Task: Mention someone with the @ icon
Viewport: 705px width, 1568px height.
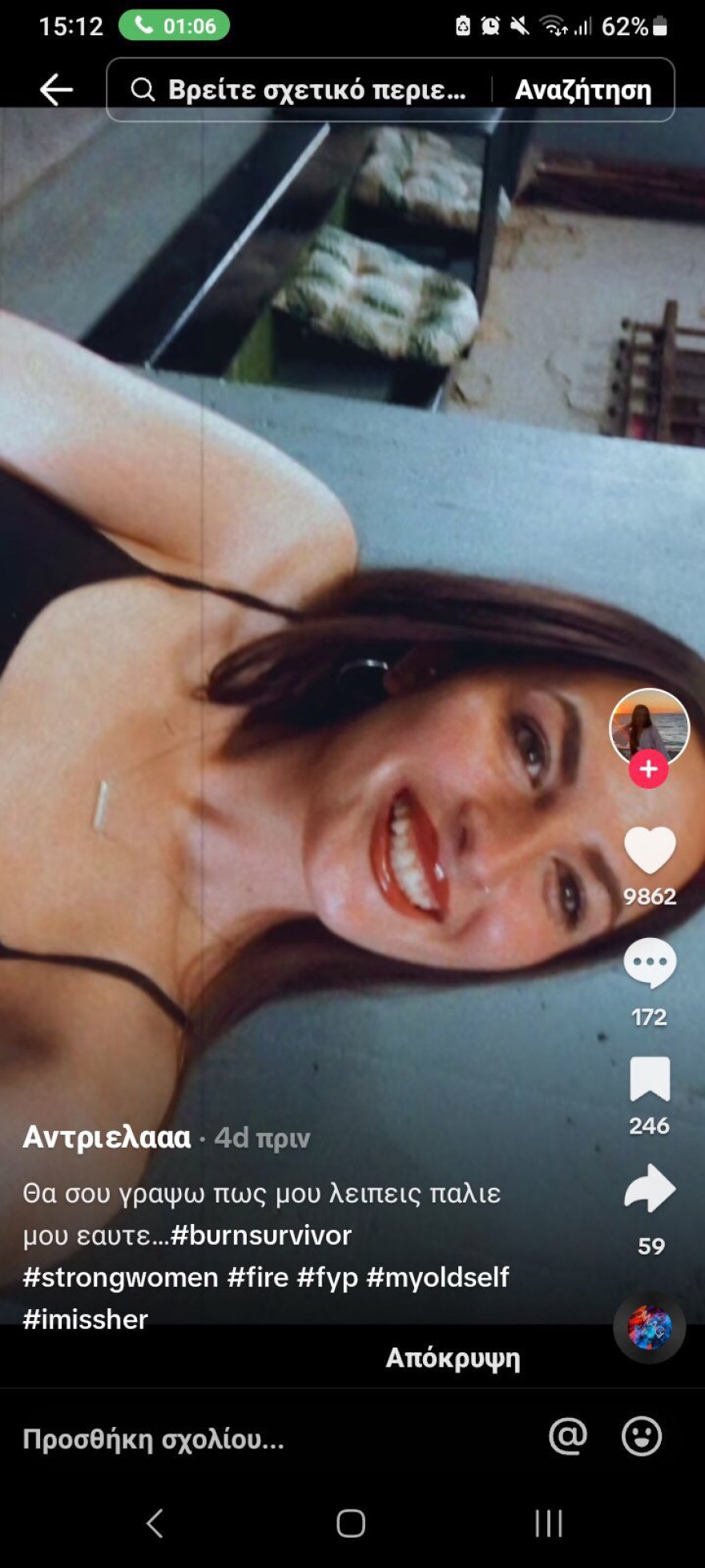Action: (568, 1436)
